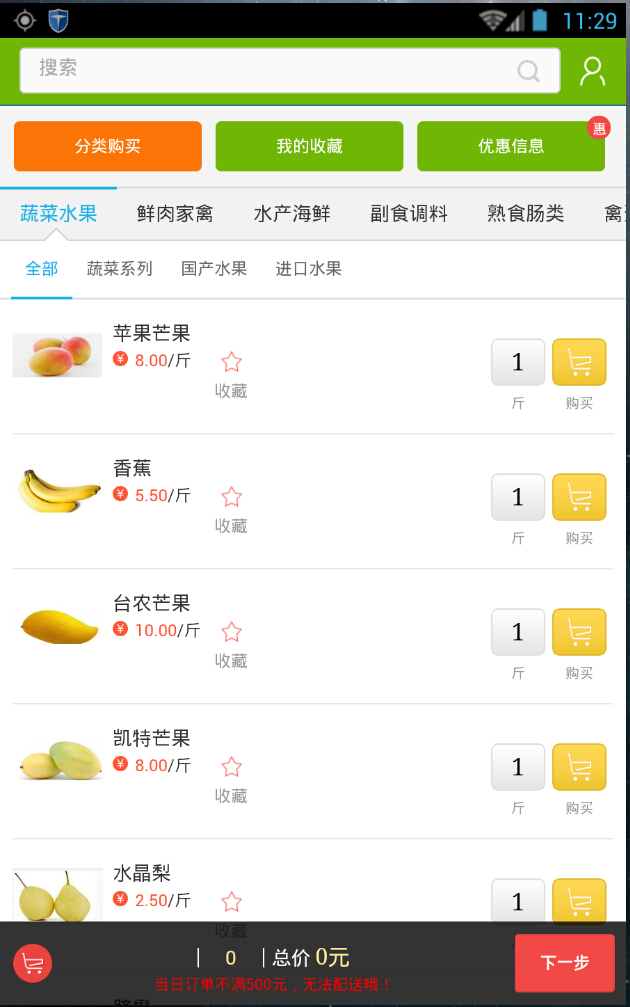Open the red cart icon
This screenshot has width=630, height=1007.
[x=32, y=964]
